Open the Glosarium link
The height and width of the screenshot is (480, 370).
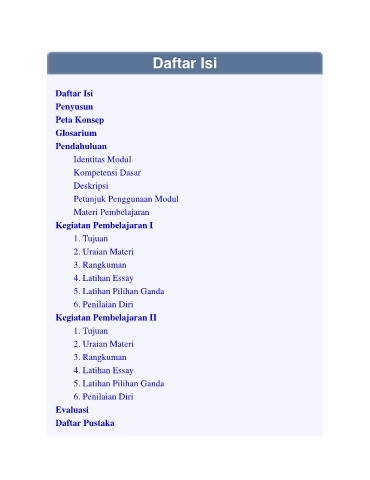click(76, 133)
